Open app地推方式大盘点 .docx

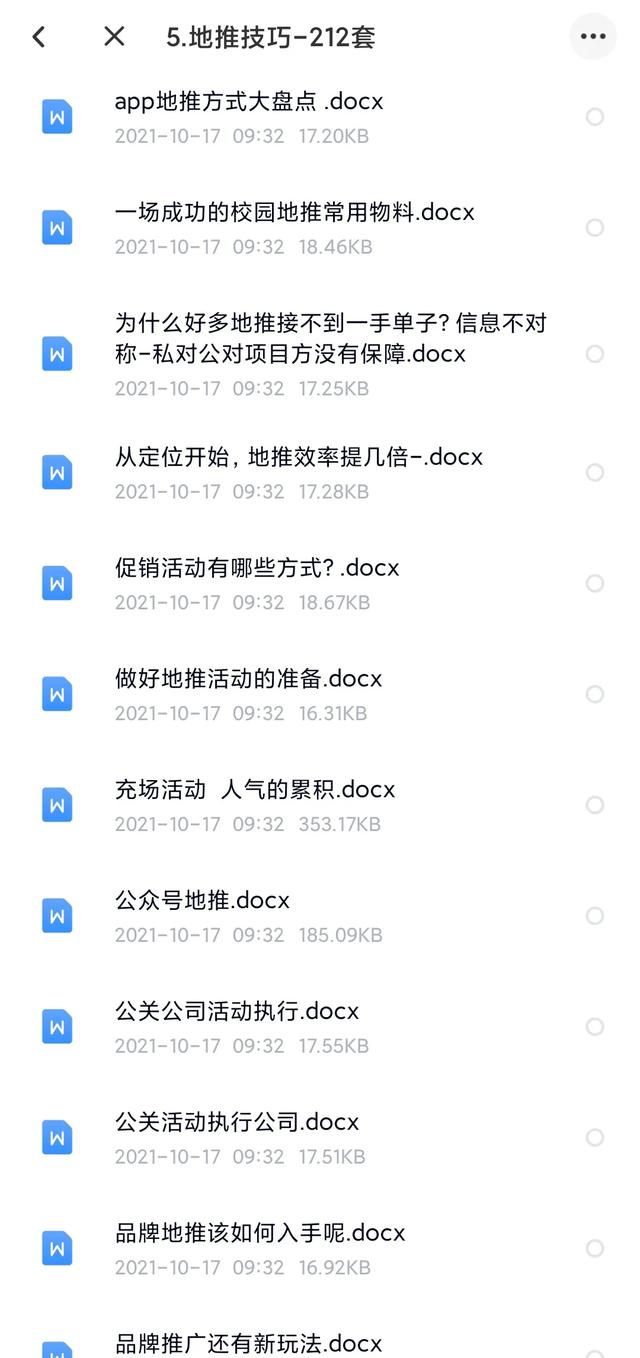[x=249, y=102]
